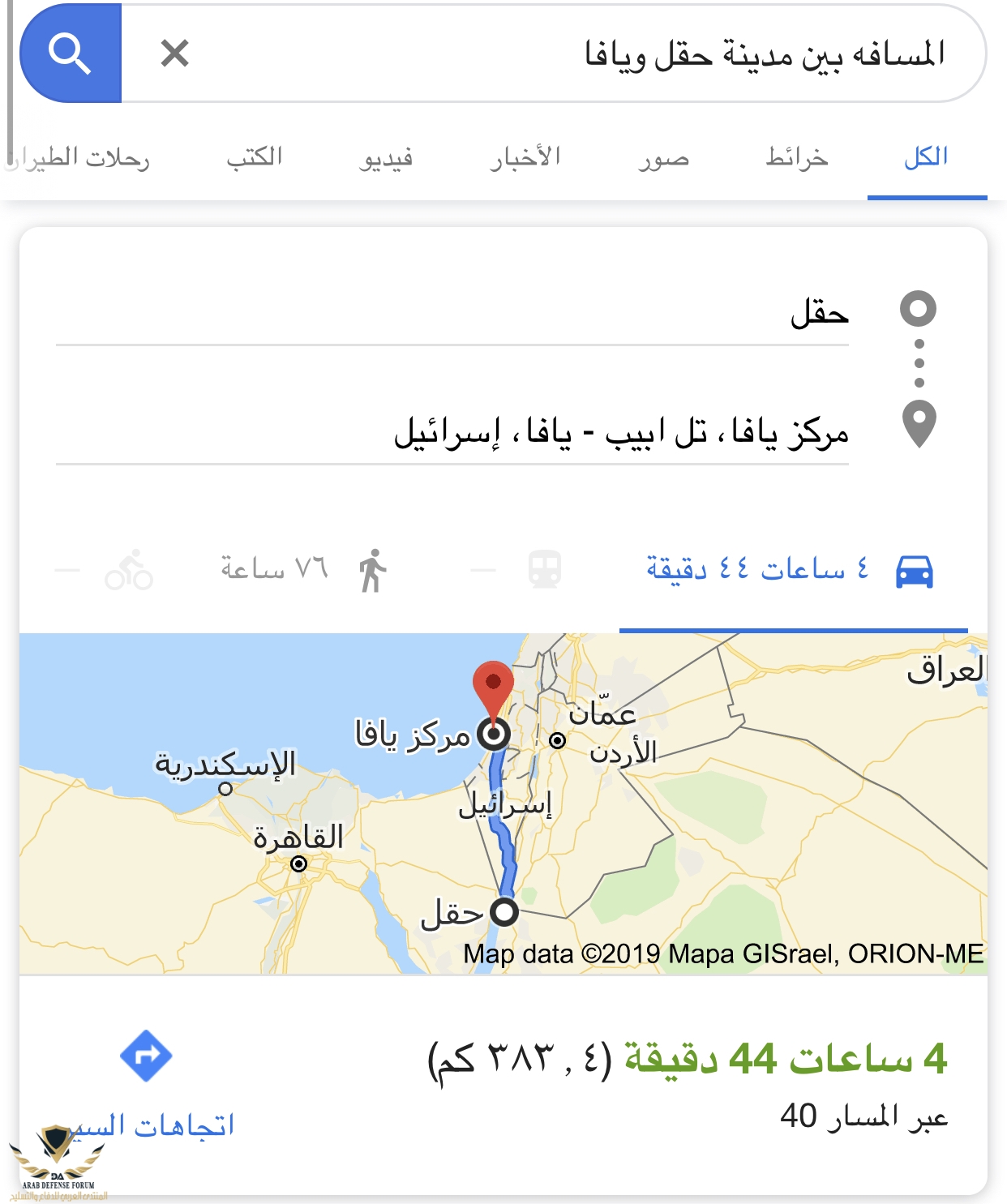Switch to the فيديو tab
1007x1204 pixels.
(386, 158)
